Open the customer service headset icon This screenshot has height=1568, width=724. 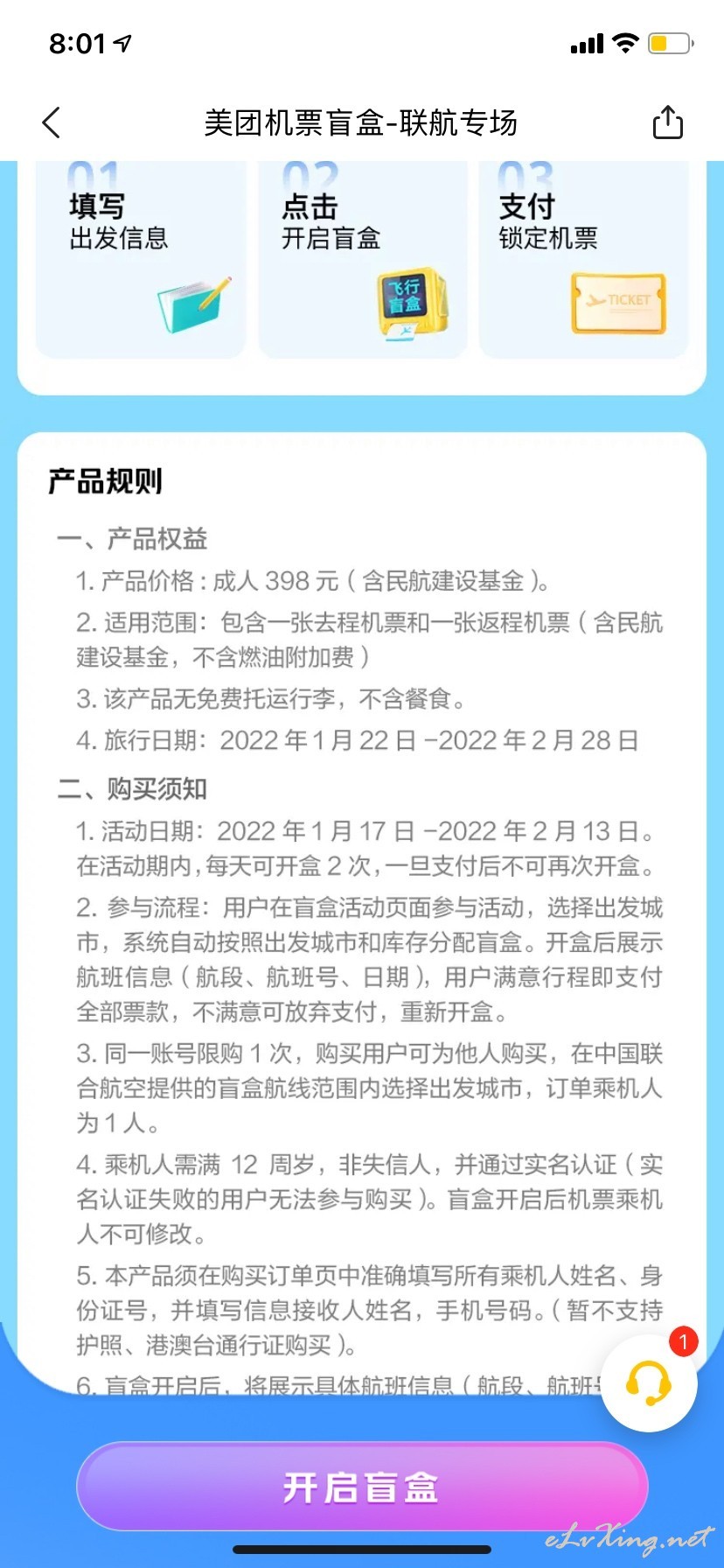648,1383
